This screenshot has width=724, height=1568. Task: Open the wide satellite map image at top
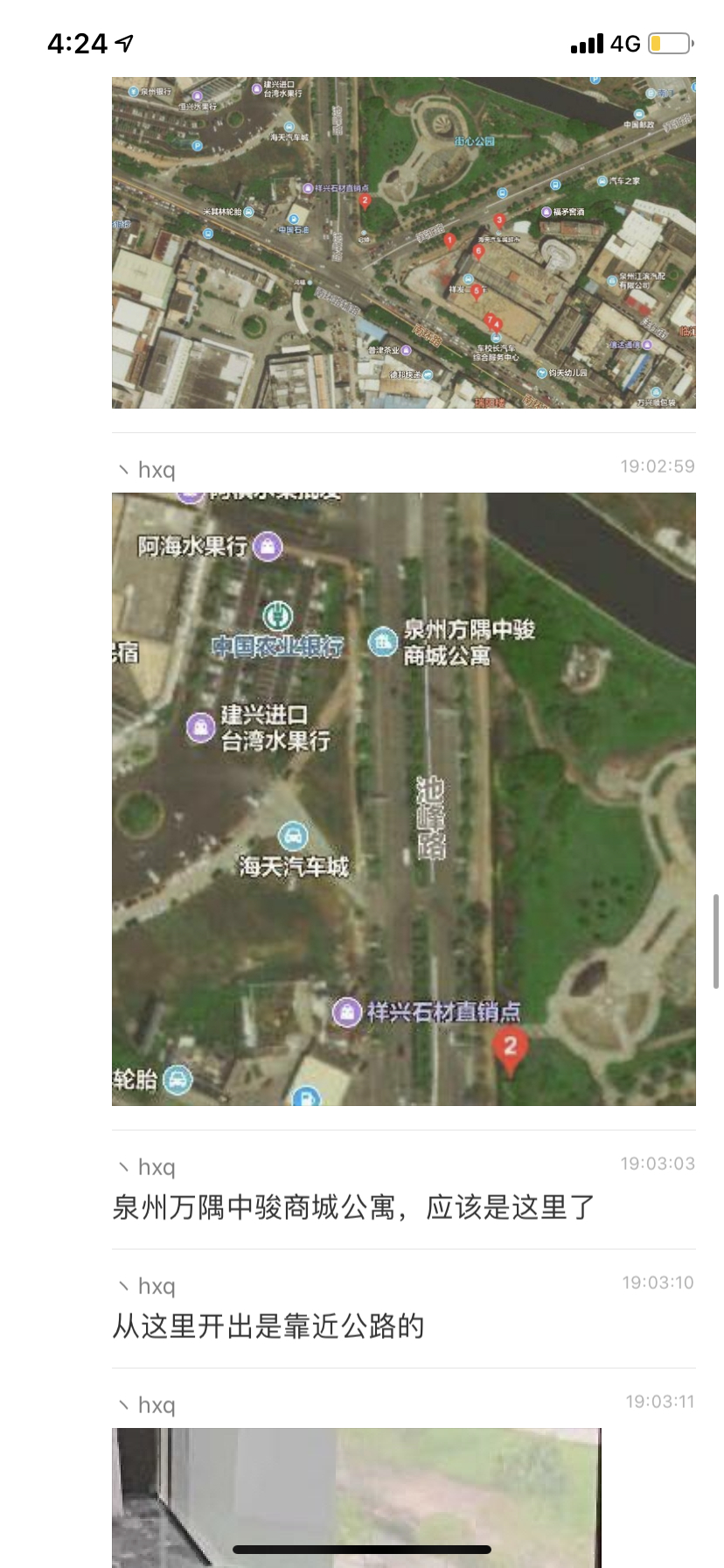coord(403,242)
